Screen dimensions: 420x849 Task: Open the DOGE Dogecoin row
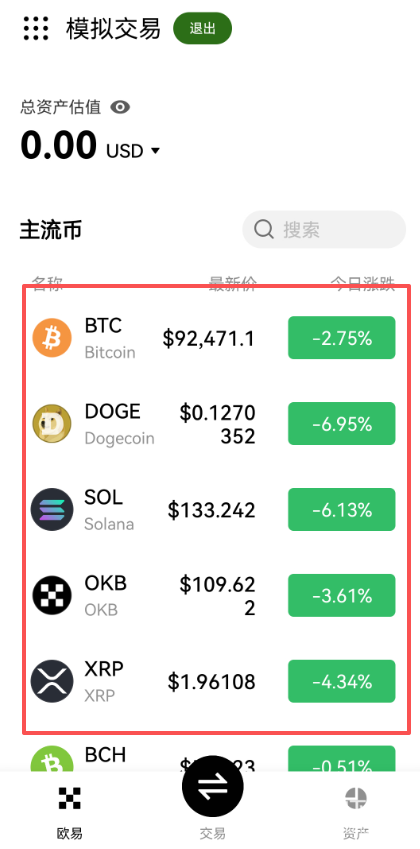(214, 423)
